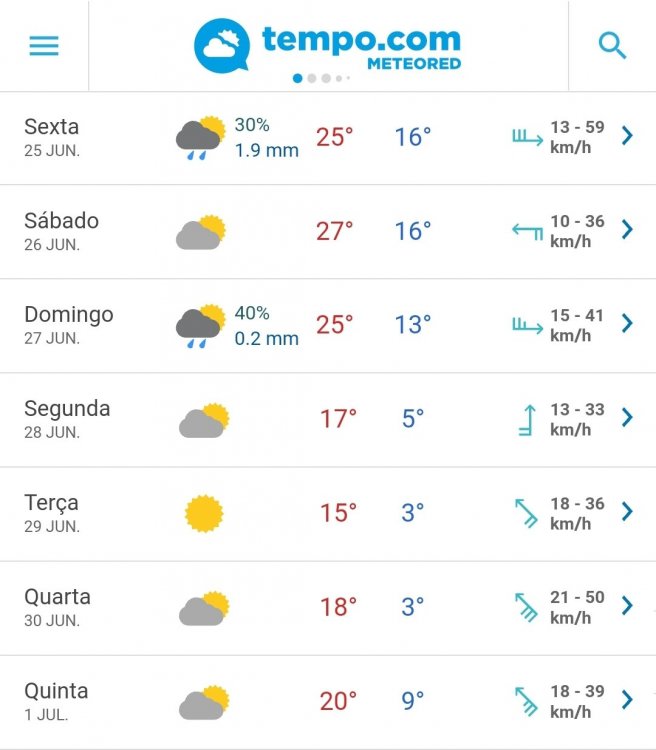
Task: Expand Domingo 27 Jun forecast
Action: point(627,323)
